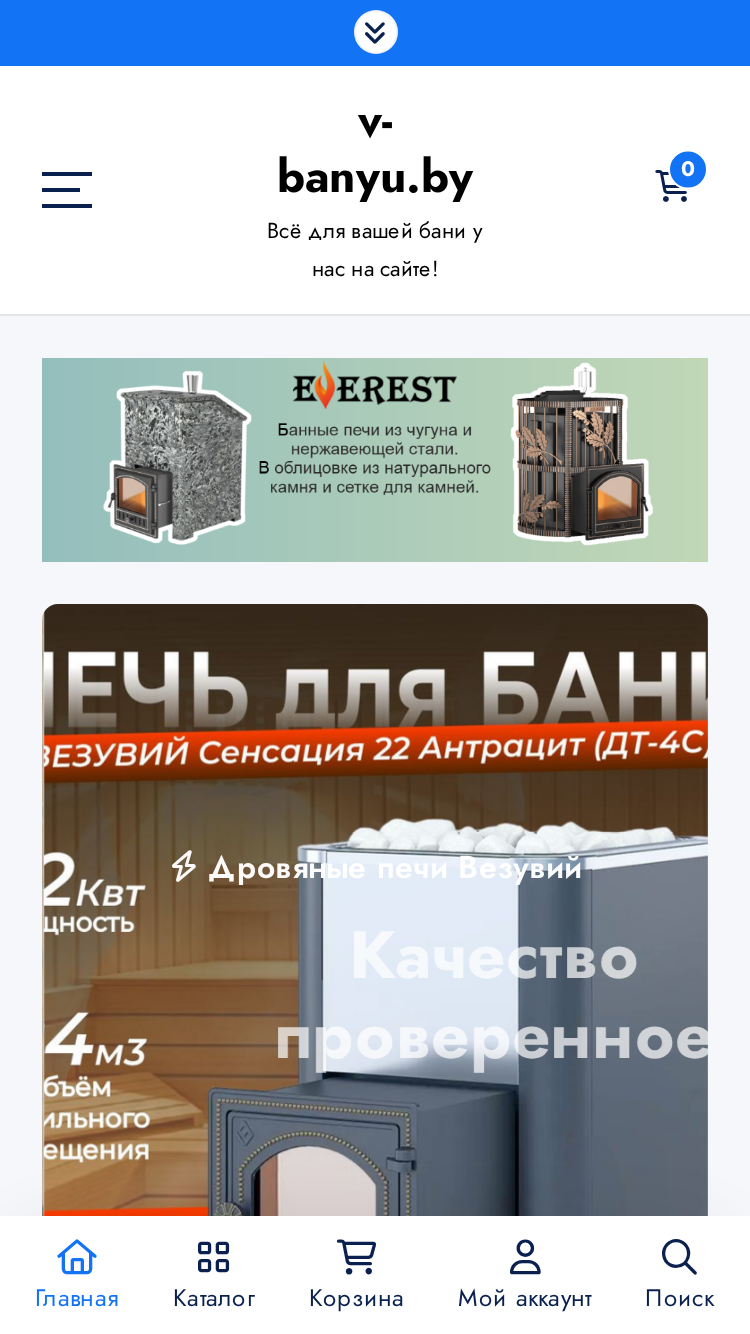Open the Везувий wood stoves slide
Screen dimensions: 750x1334
click(375, 910)
